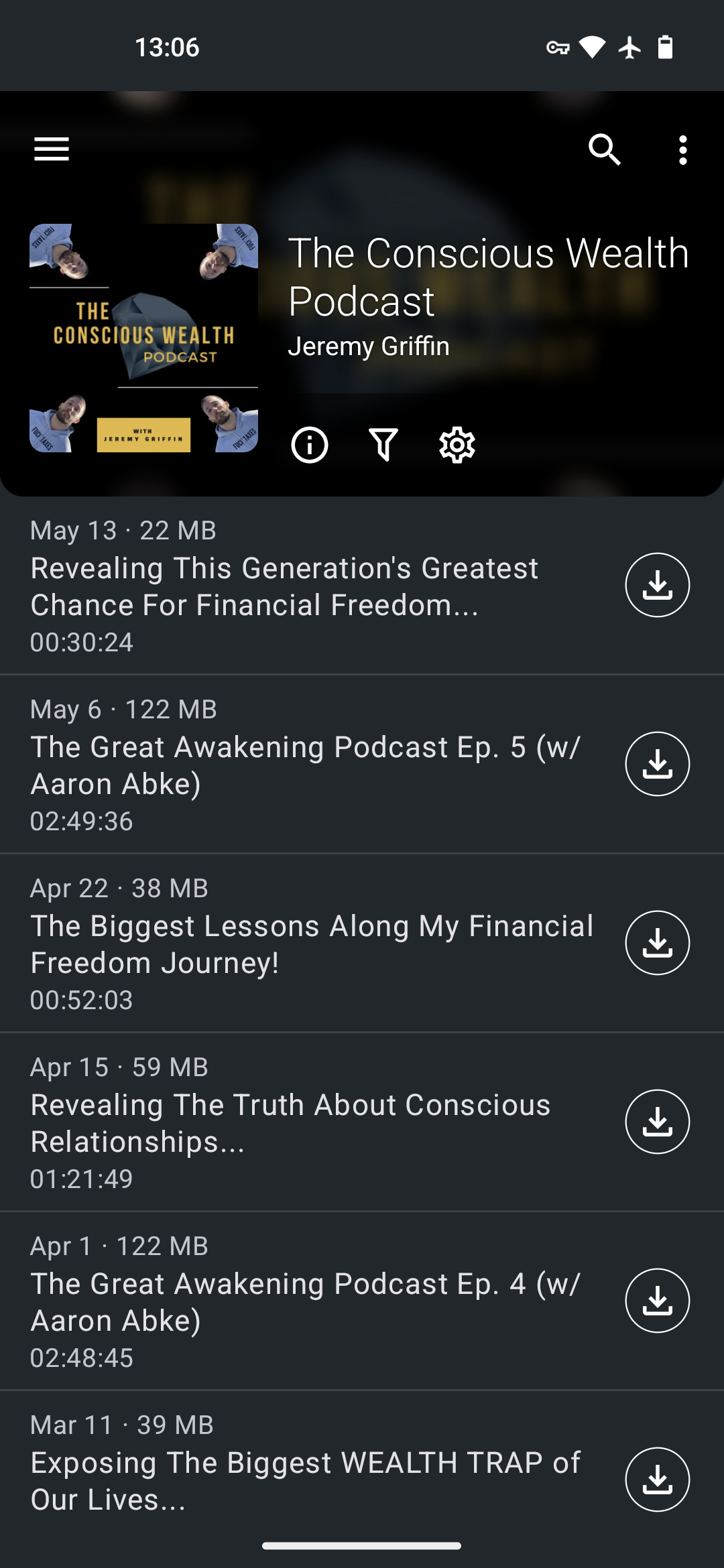Download Great Awakening Podcast Ep. 4
Screen dimensions: 724x1568
click(657, 1301)
